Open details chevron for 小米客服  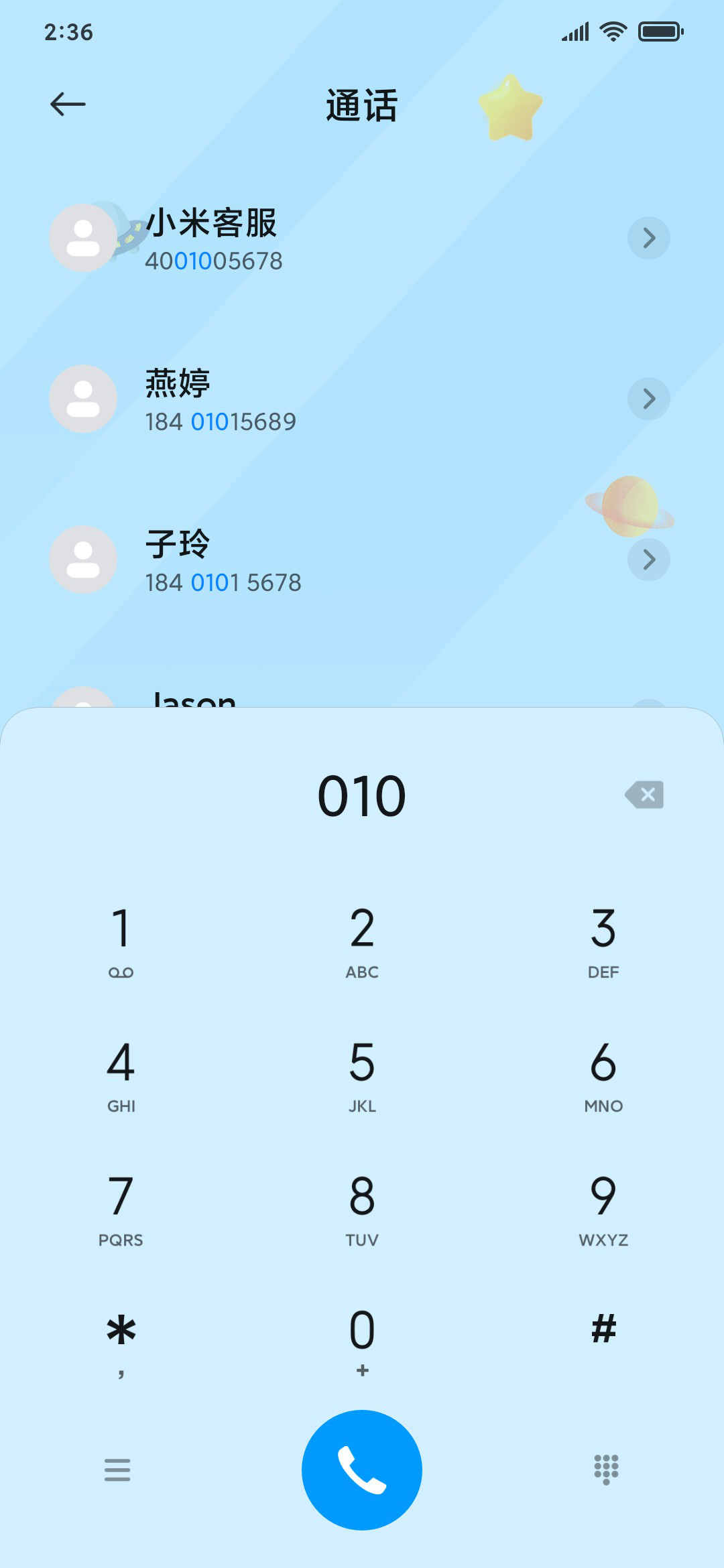point(648,238)
